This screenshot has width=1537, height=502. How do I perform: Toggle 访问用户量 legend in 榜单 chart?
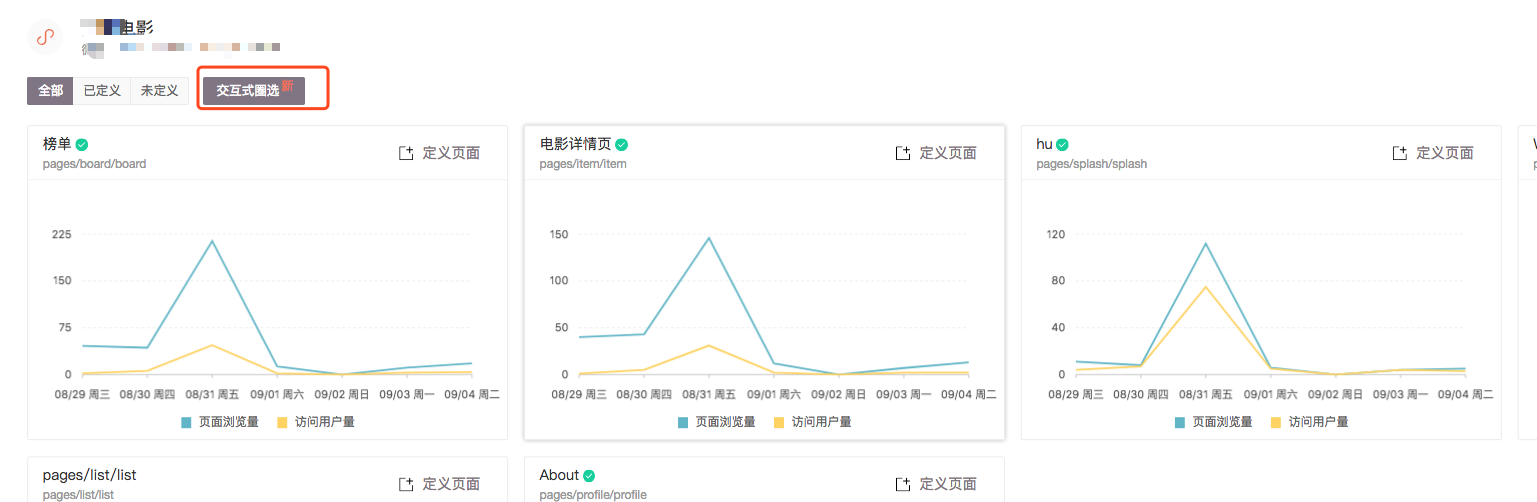(315, 422)
